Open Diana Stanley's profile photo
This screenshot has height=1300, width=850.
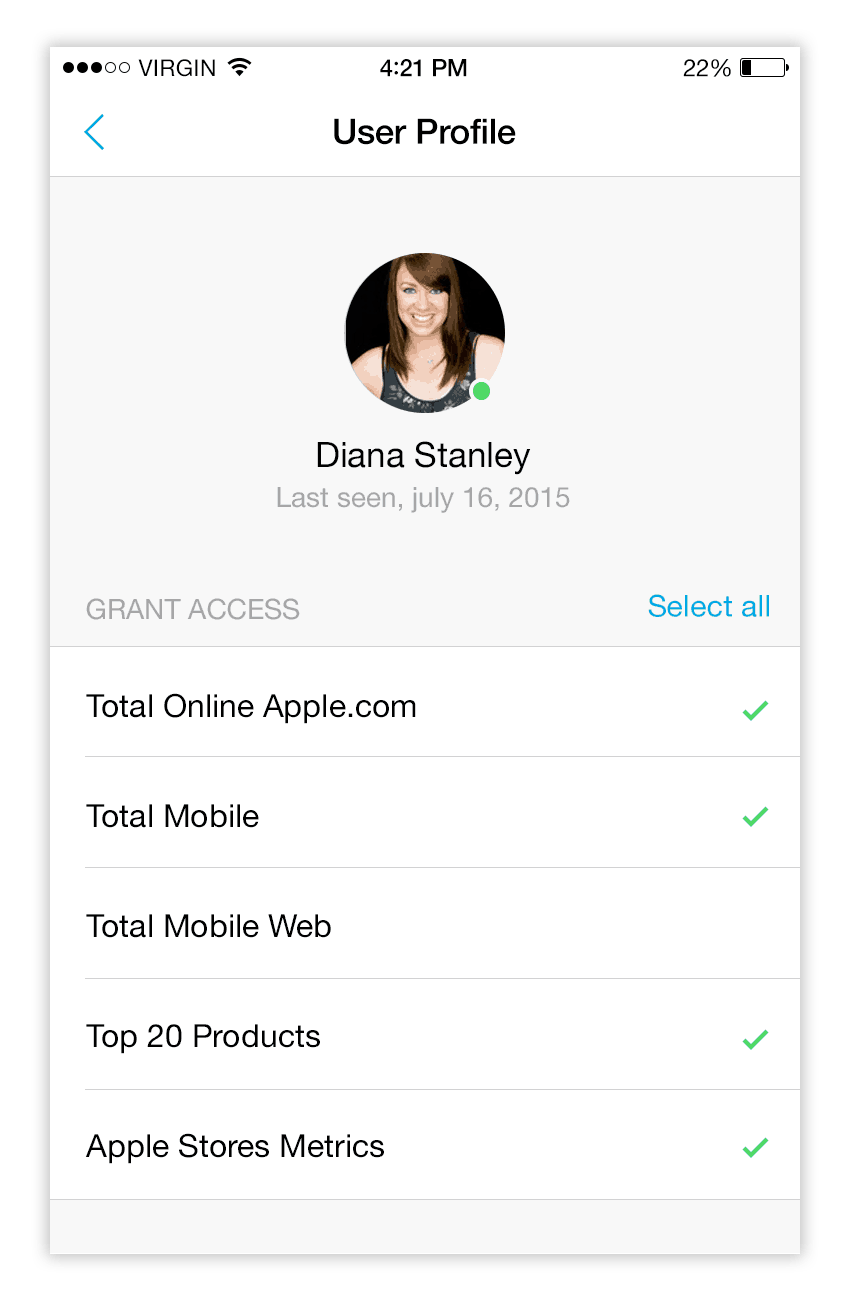pos(424,333)
